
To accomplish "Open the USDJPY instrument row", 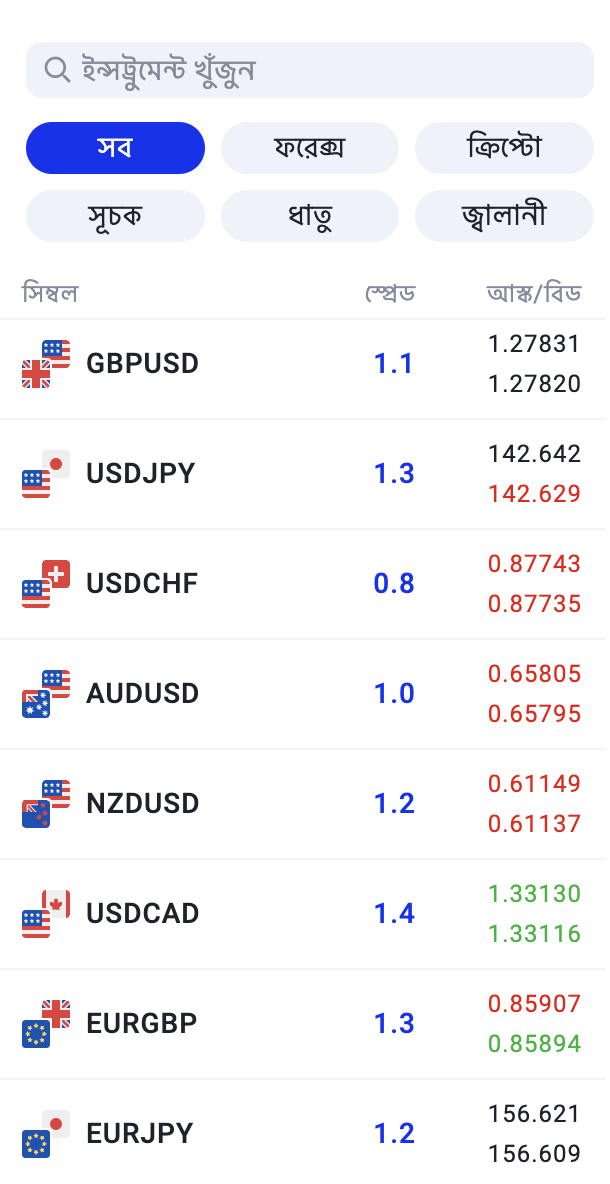I will point(305,474).
